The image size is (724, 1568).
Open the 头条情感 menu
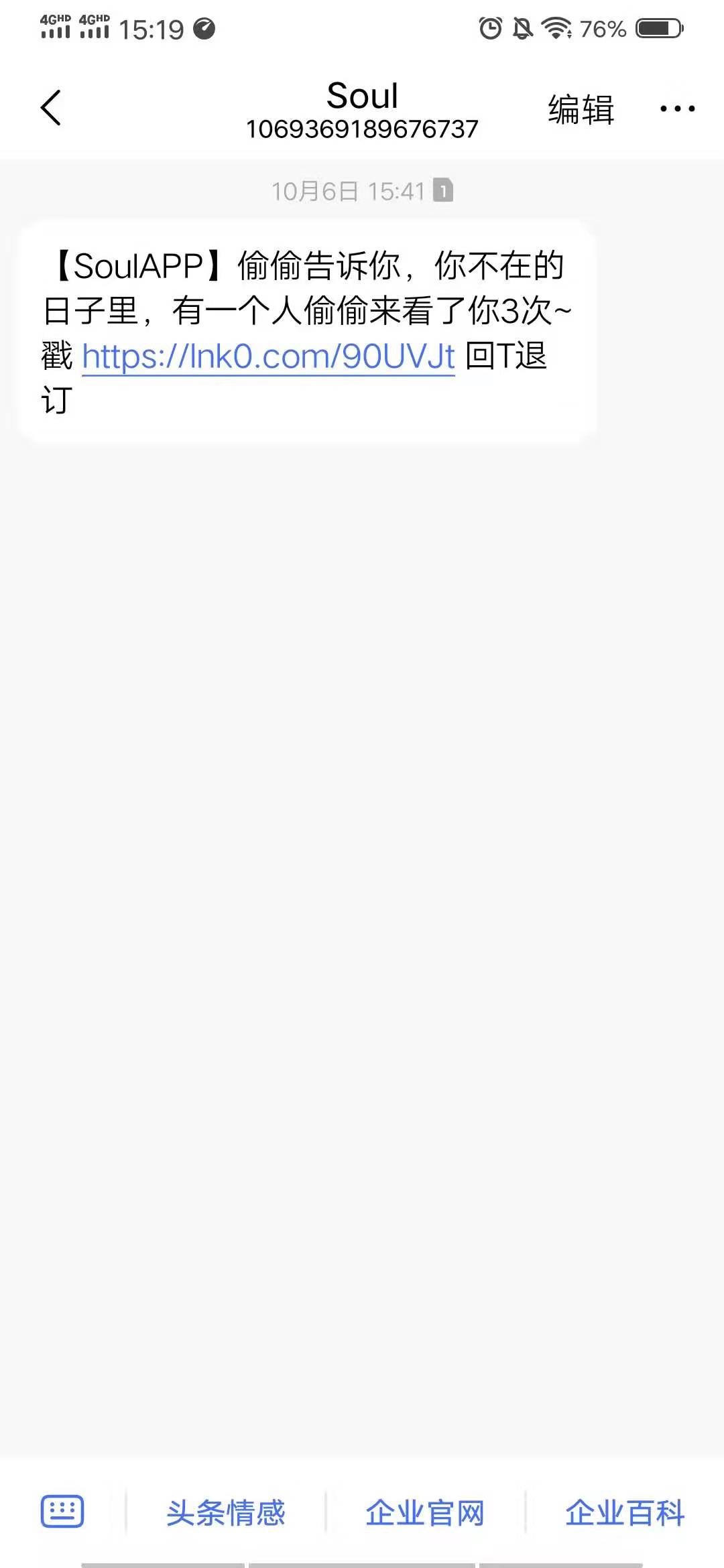tap(226, 1512)
